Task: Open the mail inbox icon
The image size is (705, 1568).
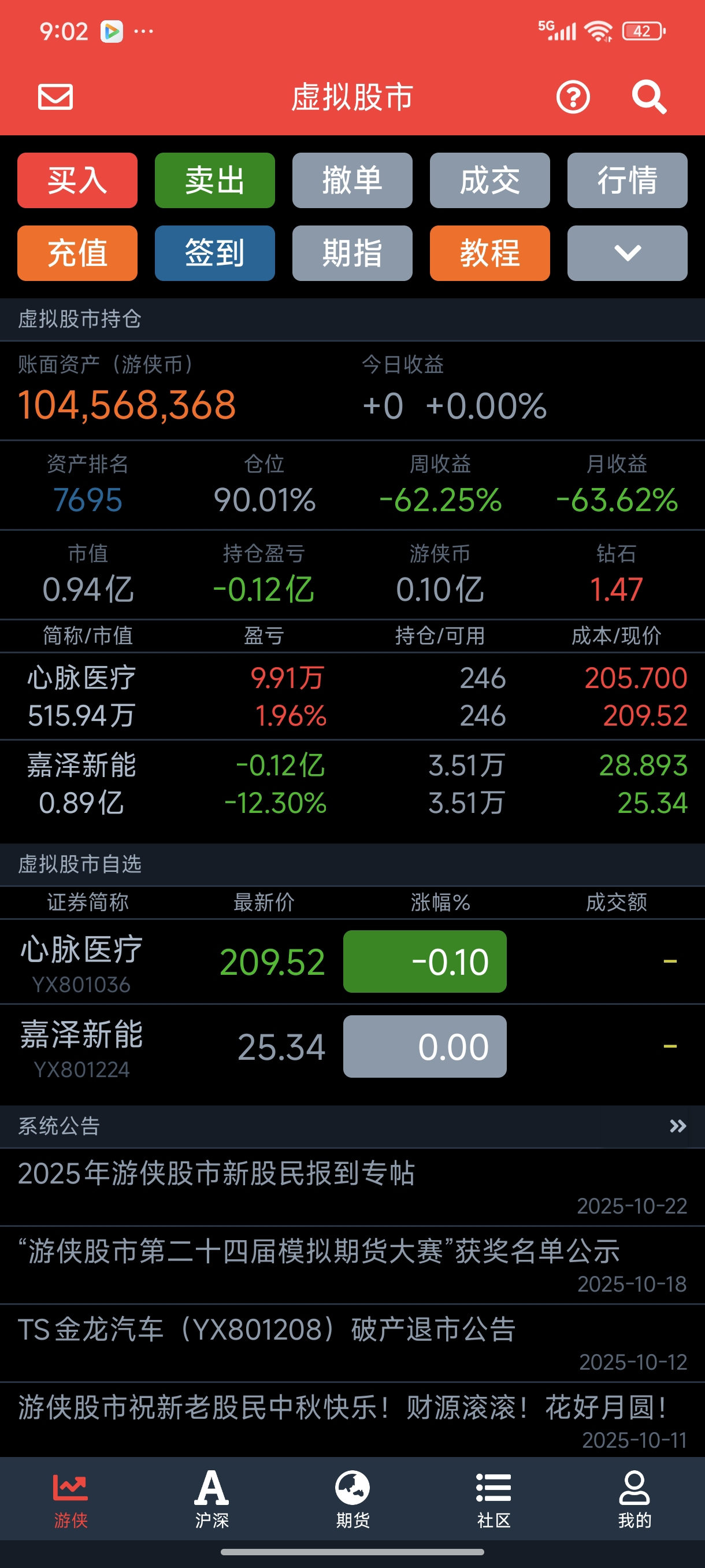Action: 55,97
